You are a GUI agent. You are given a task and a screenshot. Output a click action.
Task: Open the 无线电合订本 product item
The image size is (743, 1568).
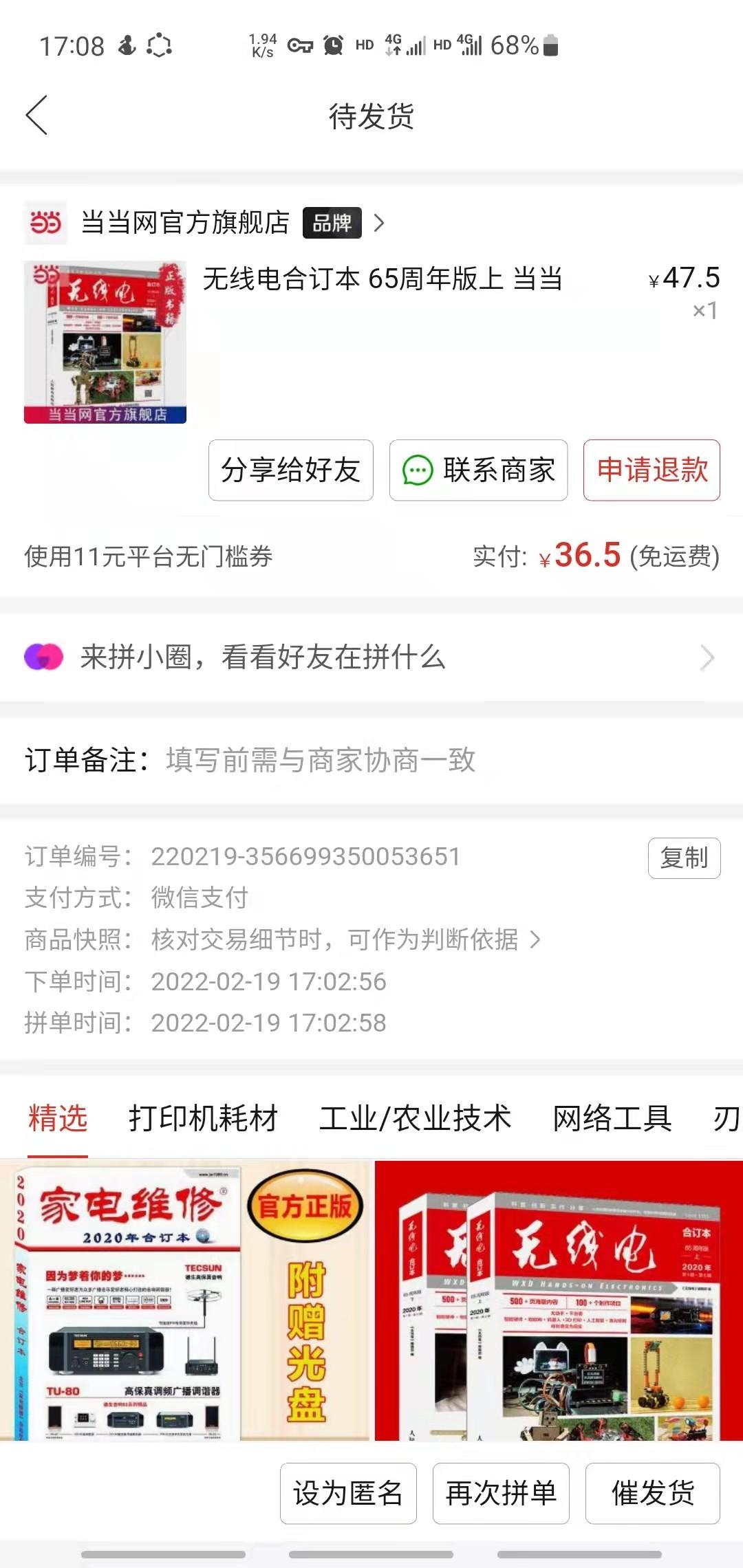tap(371, 342)
